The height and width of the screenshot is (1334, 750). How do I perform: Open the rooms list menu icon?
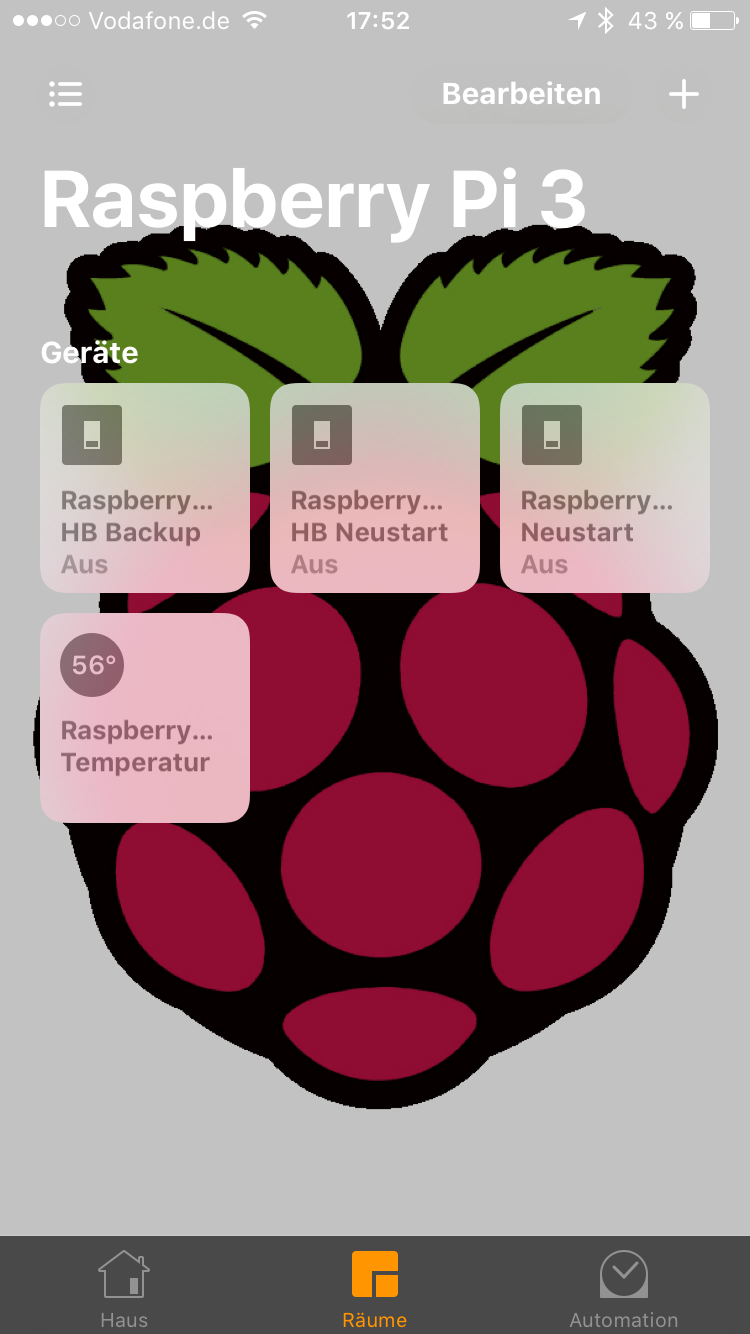coord(66,94)
